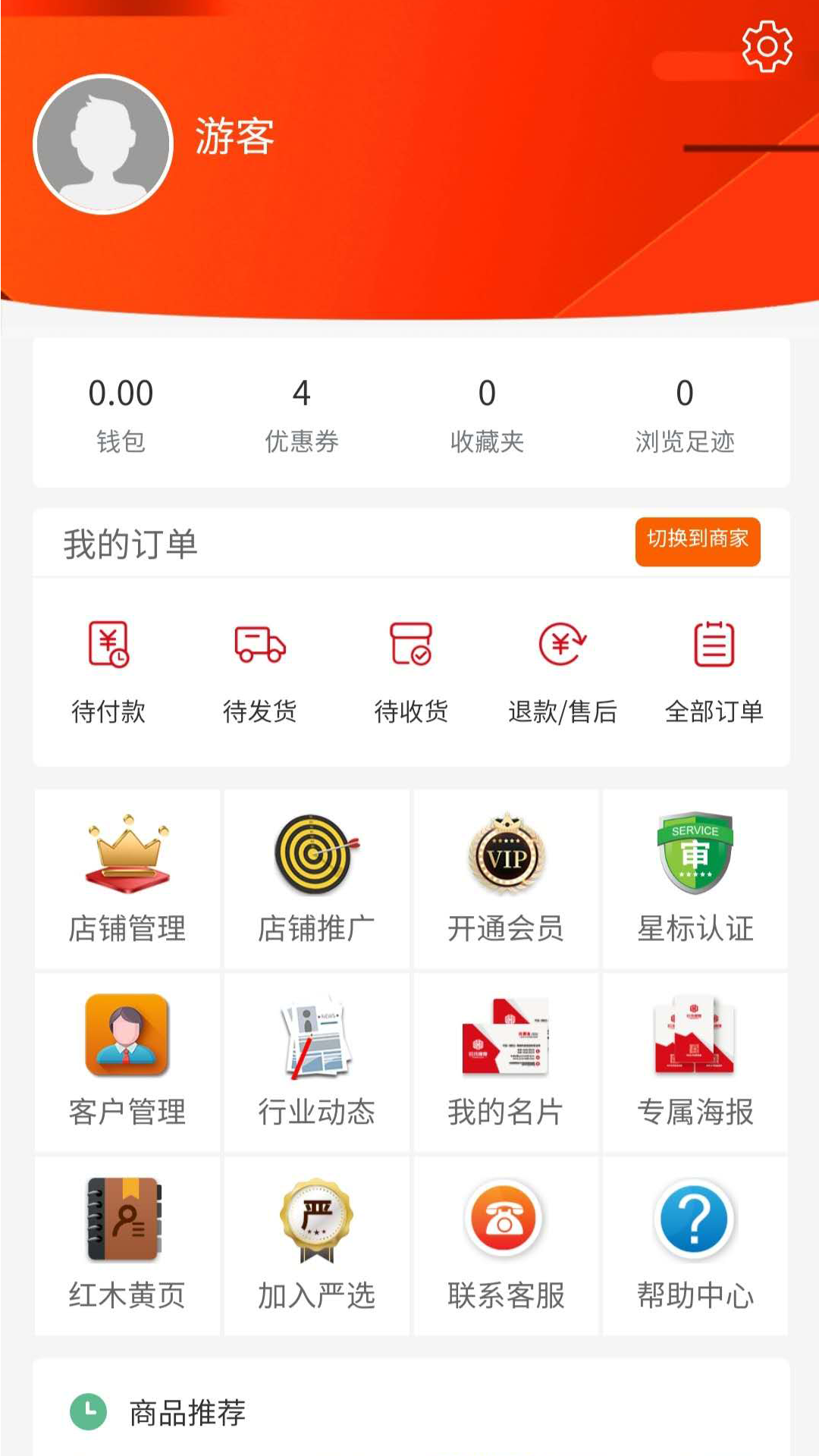Tap 切换到商家 to switch to merchant
The width and height of the screenshot is (819, 1456).
[697, 541]
